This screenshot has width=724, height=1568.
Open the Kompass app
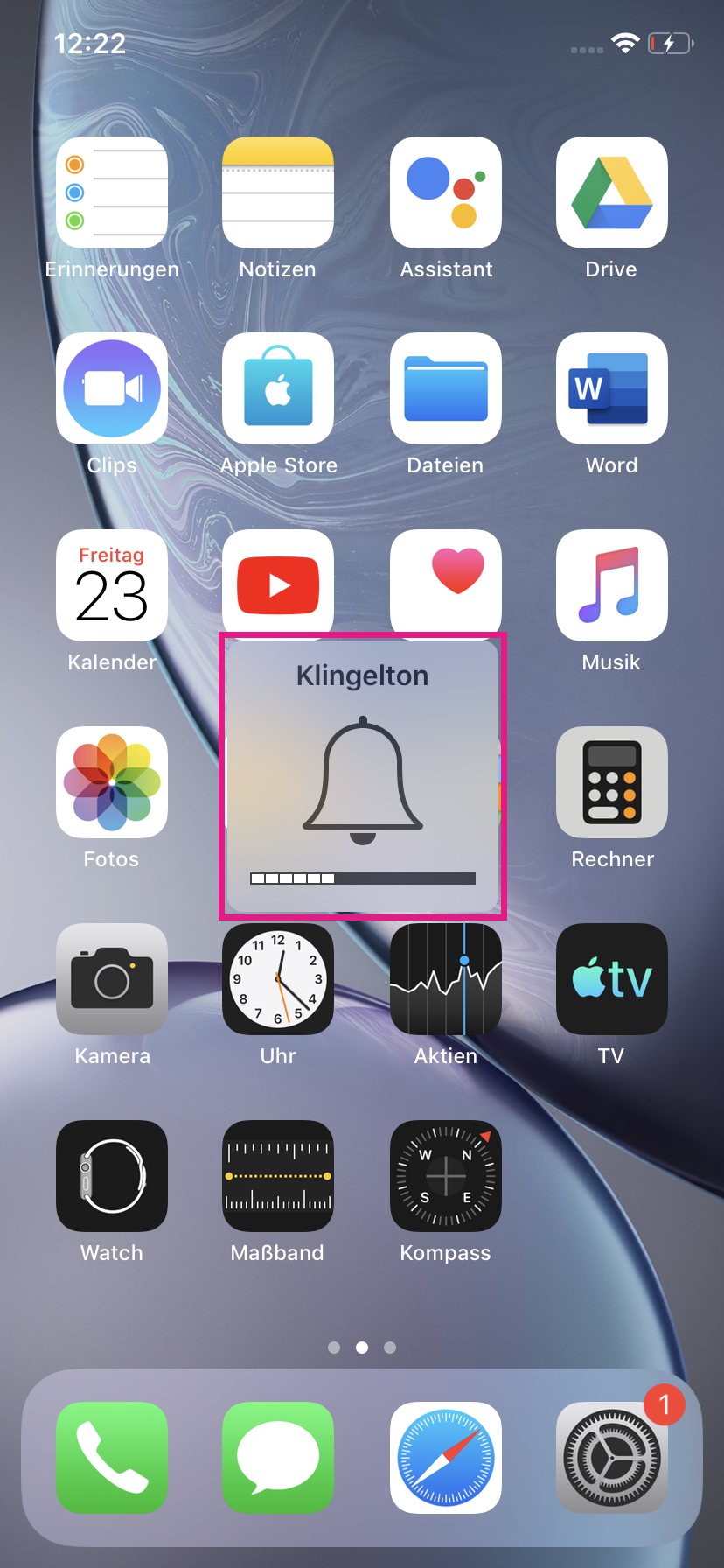click(x=446, y=1176)
